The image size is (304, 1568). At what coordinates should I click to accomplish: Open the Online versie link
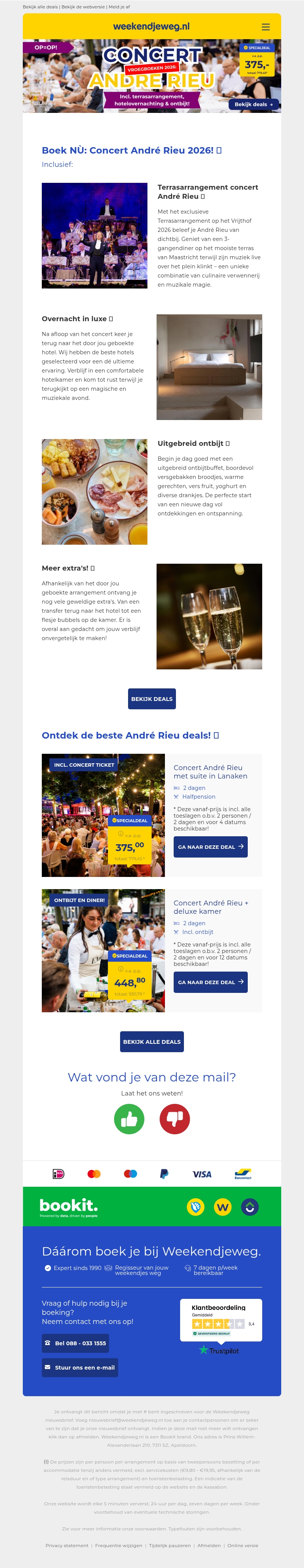coord(242,1545)
